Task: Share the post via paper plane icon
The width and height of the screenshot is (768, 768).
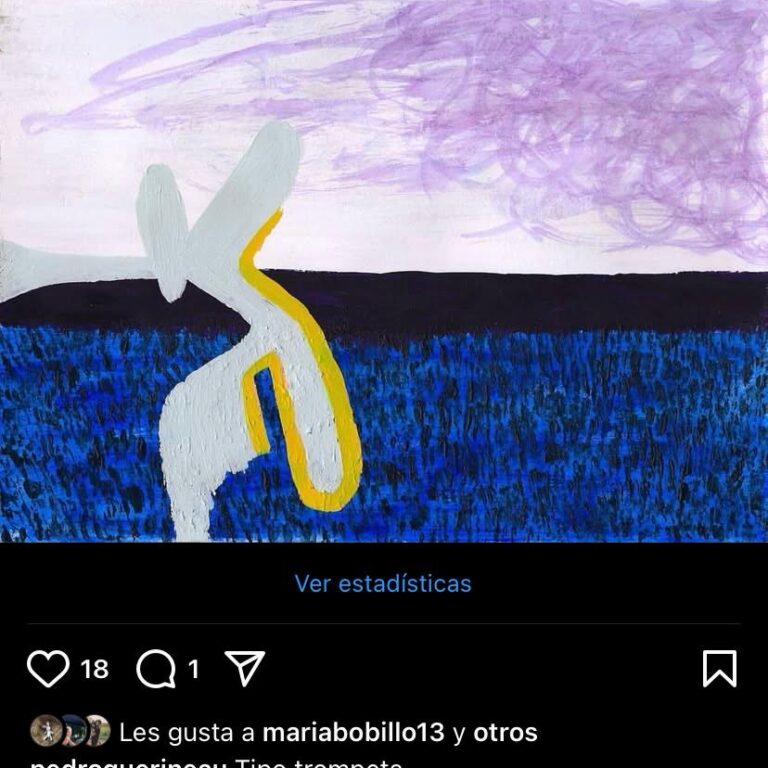Action: pos(244,668)
